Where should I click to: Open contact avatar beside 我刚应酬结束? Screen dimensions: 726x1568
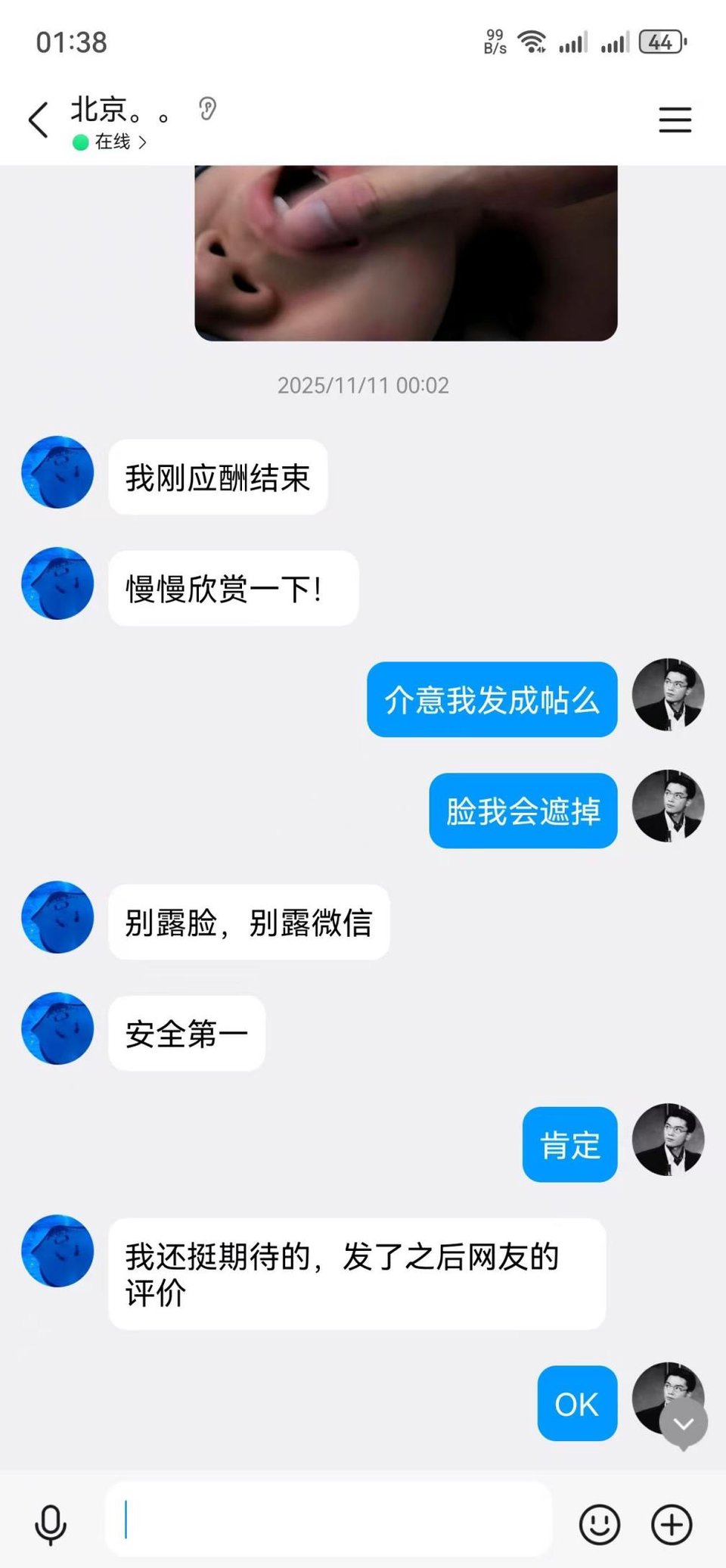tap(57, 472)
